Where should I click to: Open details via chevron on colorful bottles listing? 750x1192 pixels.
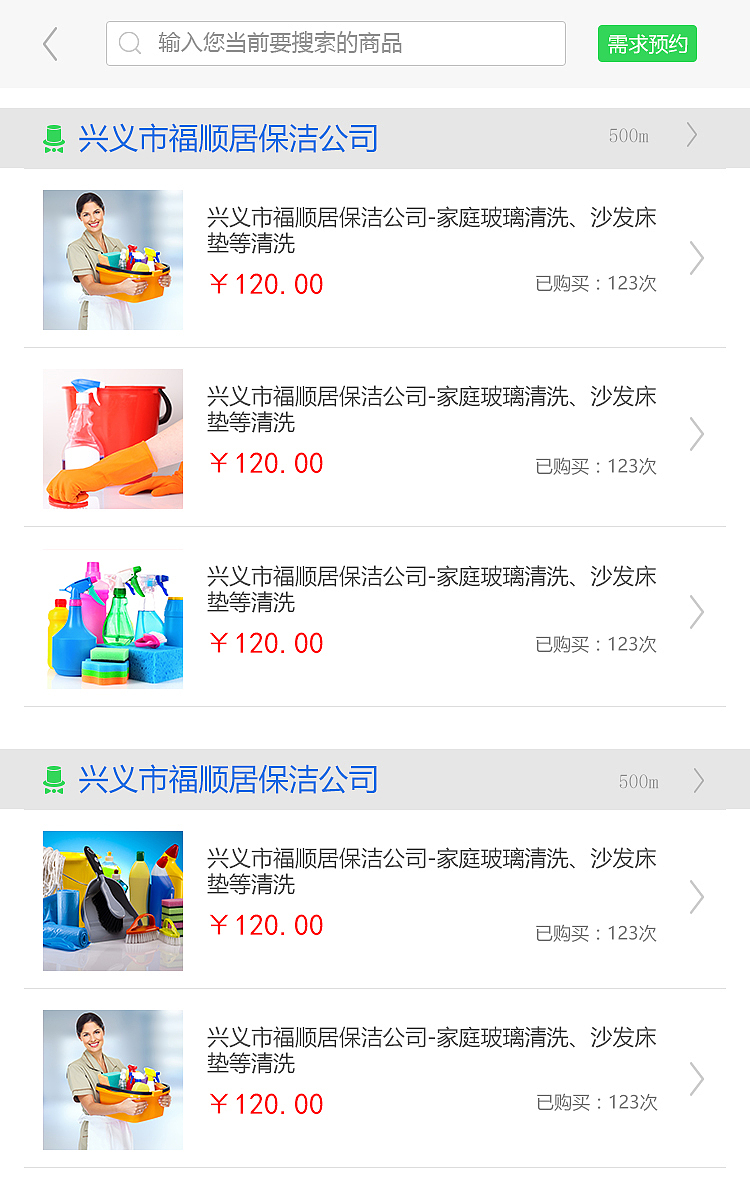[x=696, y=612]
